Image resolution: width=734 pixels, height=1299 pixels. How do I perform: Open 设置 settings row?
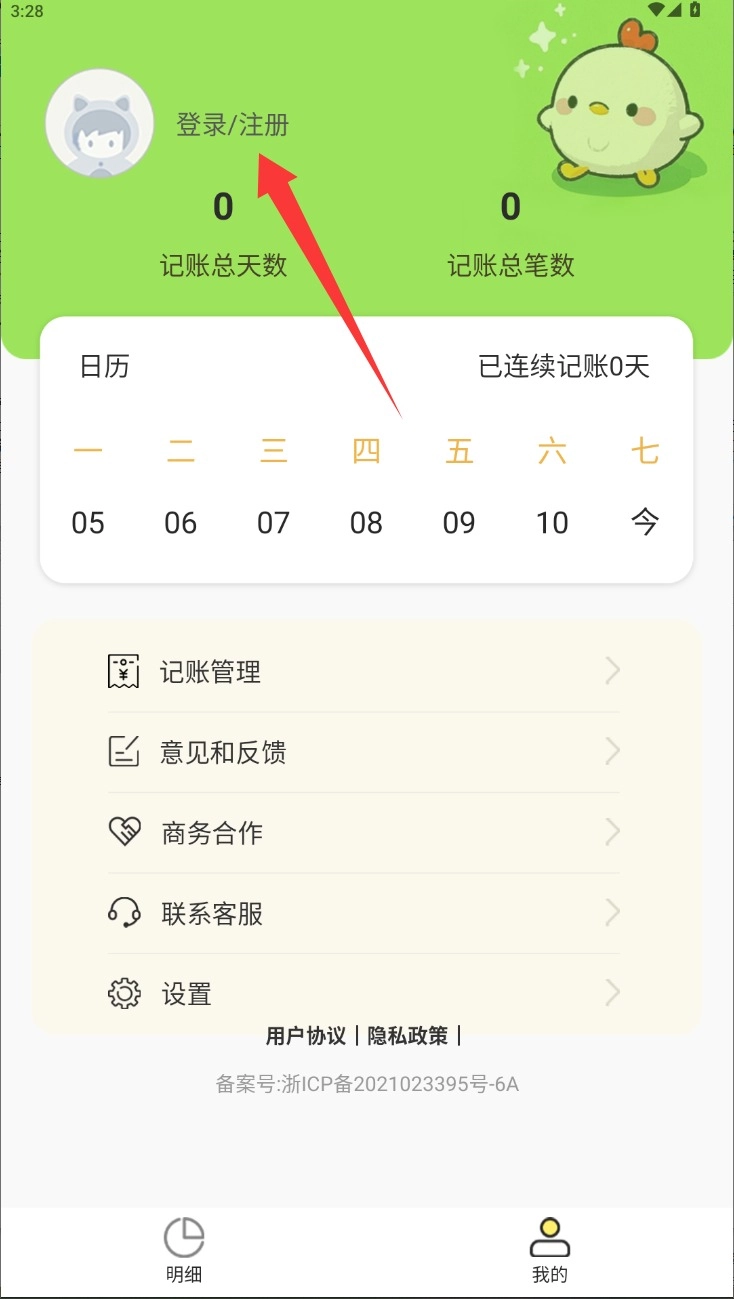point(364,994)
